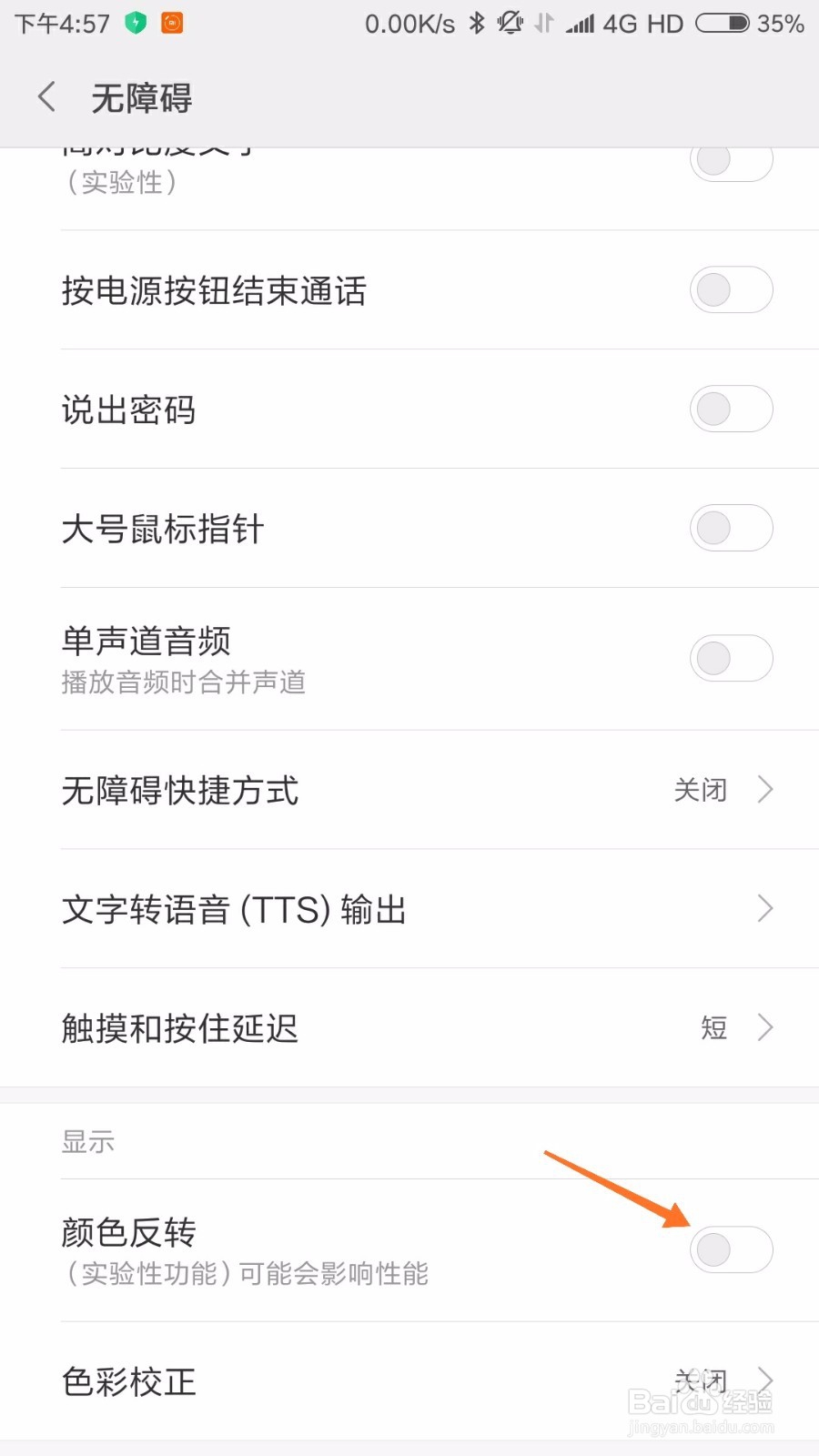819x1456 pixels.
Task: Turn on 大号鼠标指针
Action: pyautogui.click(x=732, y=529)
